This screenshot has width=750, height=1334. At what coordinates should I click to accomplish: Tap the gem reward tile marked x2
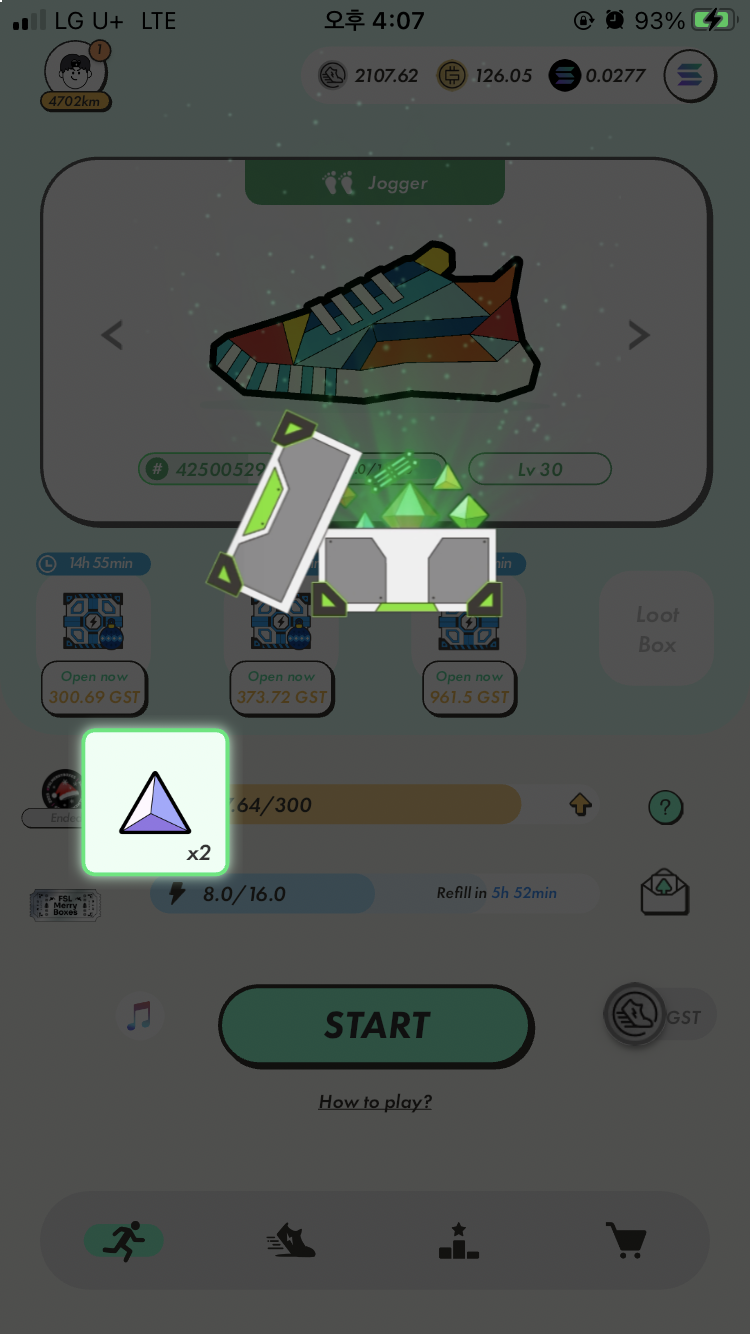click(x=155, y=802)
